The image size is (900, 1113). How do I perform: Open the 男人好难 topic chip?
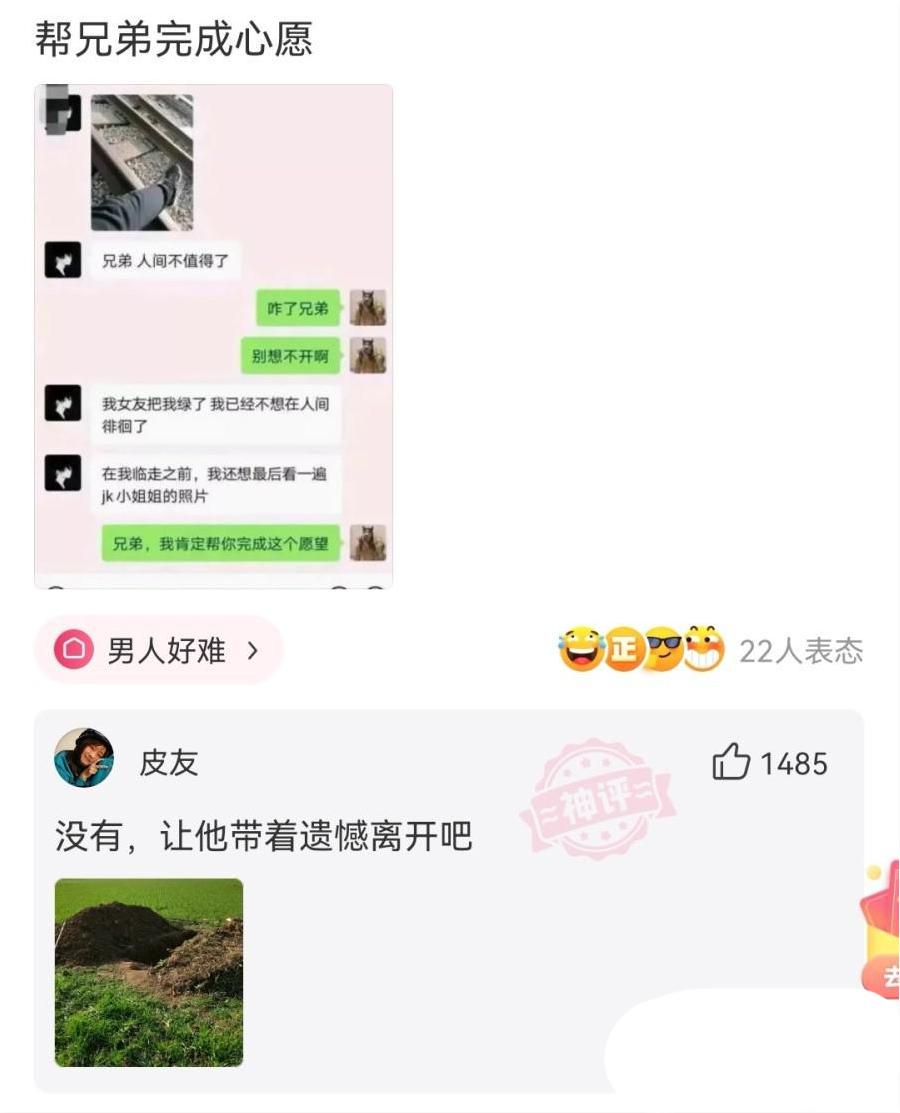[158, 651]
